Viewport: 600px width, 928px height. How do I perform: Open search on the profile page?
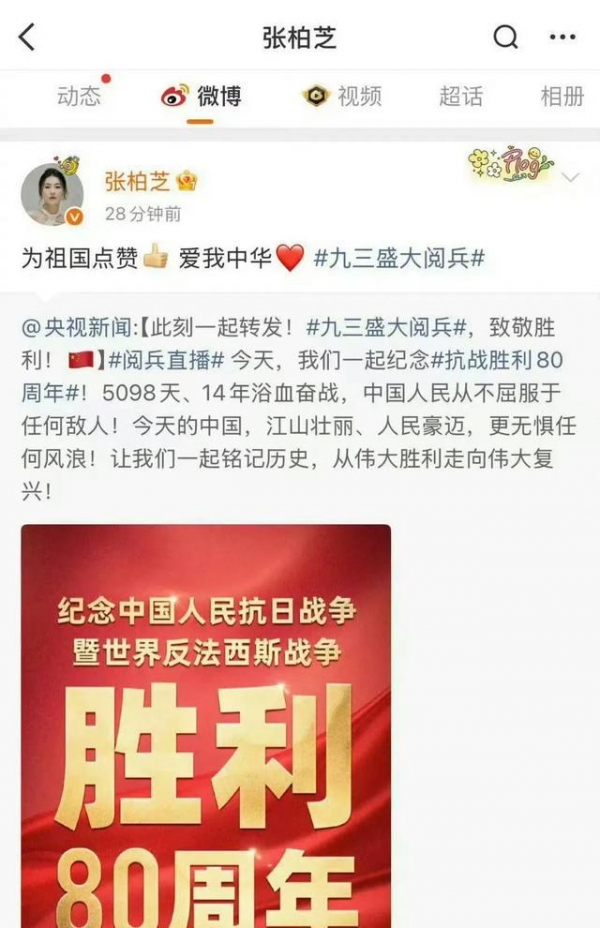pos(506,38)
